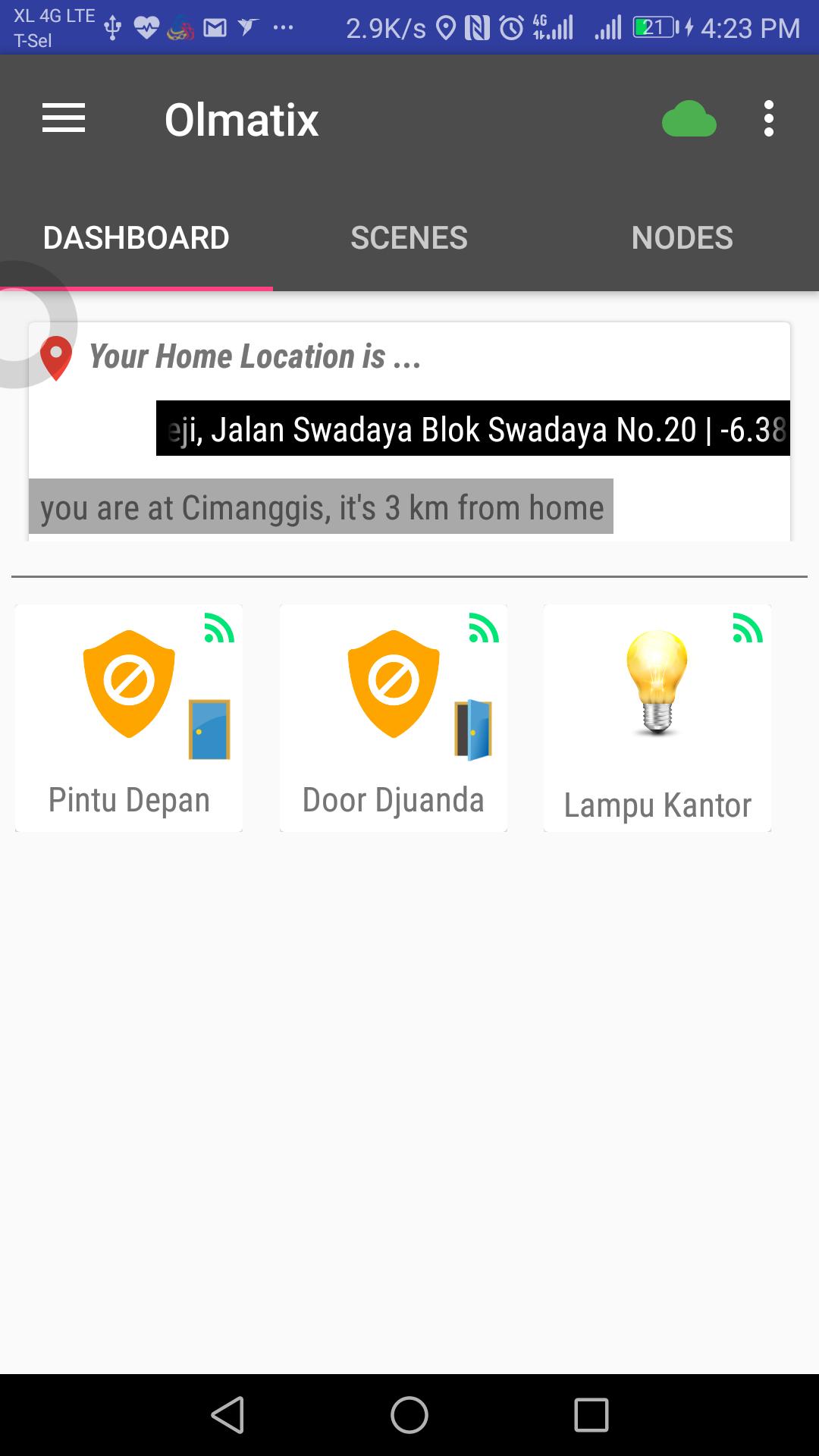Open the overflow menu
The height and width of the screenshot is (1456, 819).
(768, 119)
